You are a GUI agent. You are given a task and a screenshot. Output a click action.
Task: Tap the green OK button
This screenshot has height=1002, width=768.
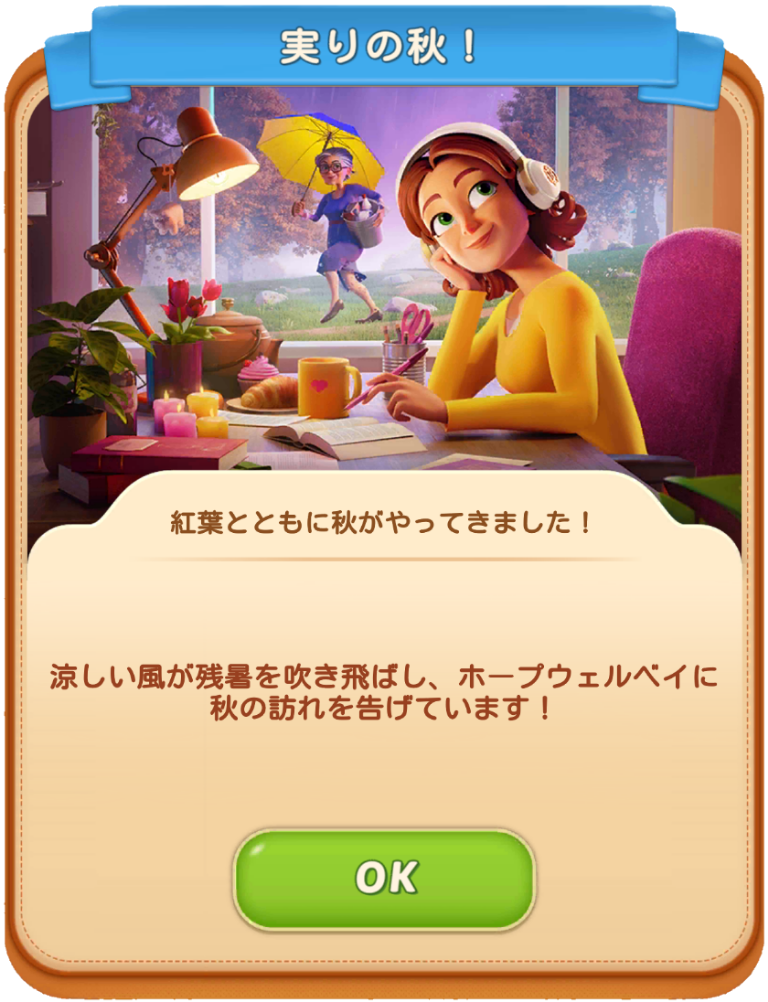(x=385, y=878)
